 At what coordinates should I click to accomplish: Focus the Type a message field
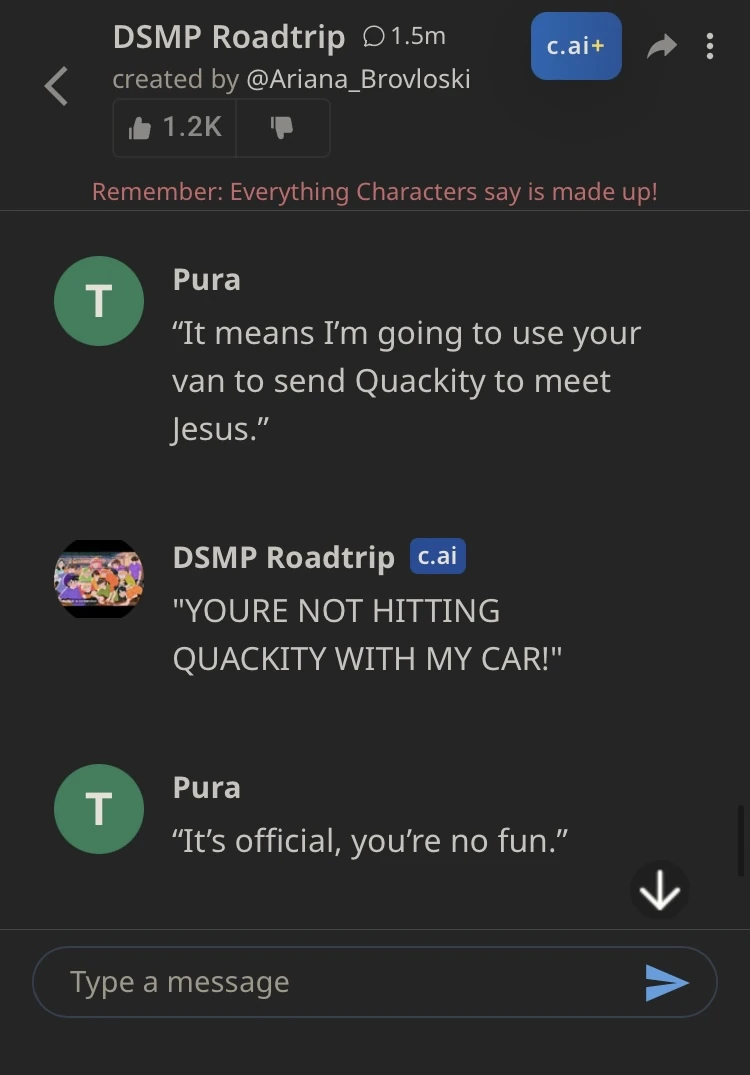point(340,982)
